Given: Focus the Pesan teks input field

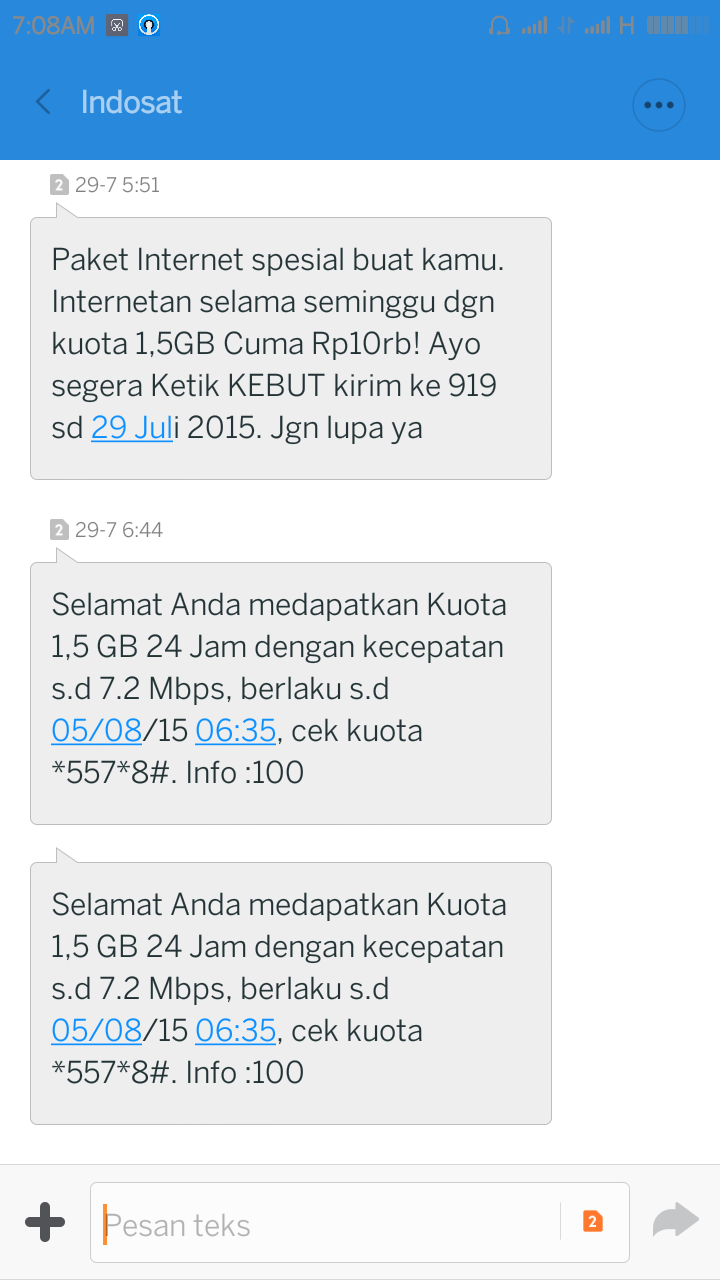Looking at the screenshot, I should click(330, 1224).
